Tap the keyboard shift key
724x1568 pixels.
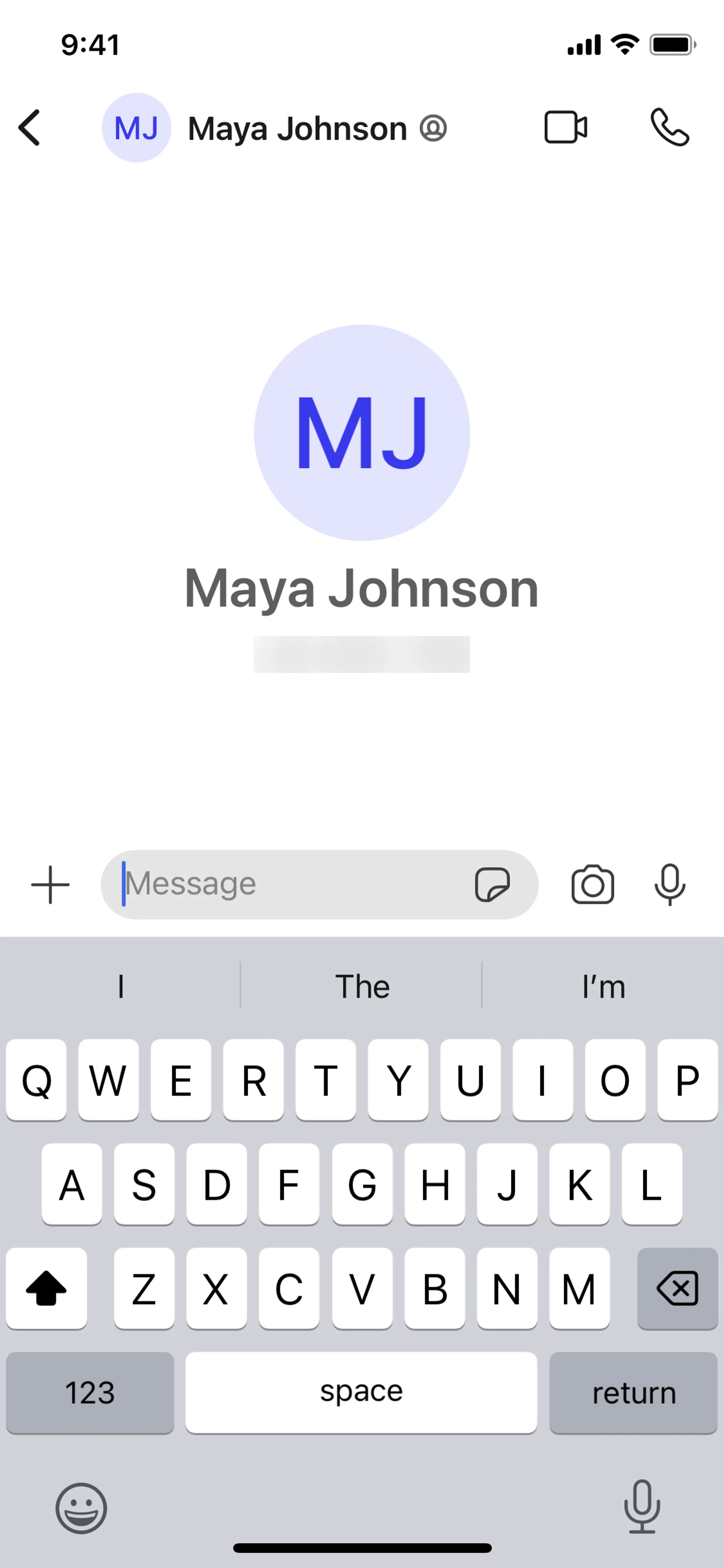coord(46,1288)
